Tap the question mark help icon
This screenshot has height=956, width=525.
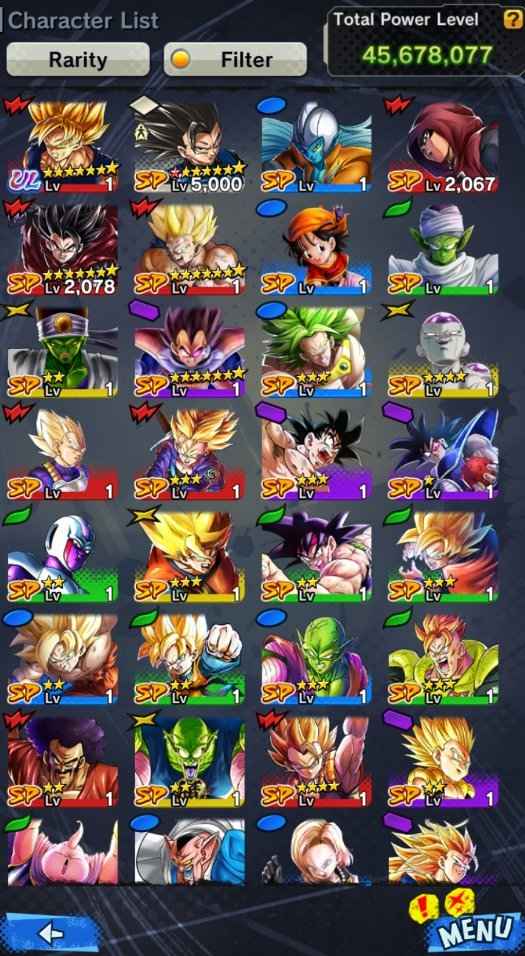tap(512, 19)
